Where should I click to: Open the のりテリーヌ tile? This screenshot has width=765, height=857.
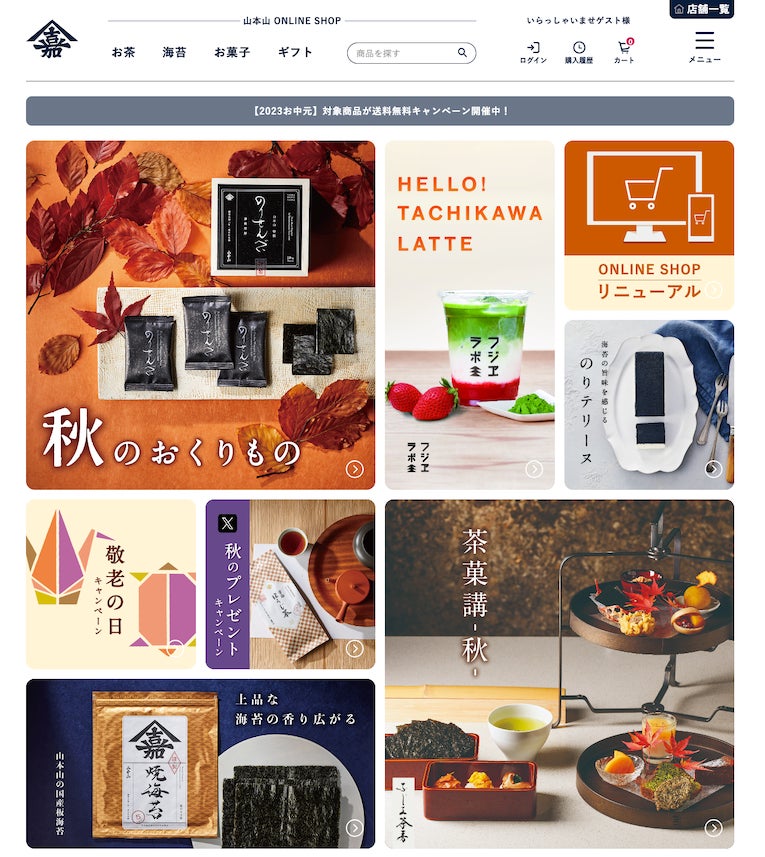click(x=648, y=404)
